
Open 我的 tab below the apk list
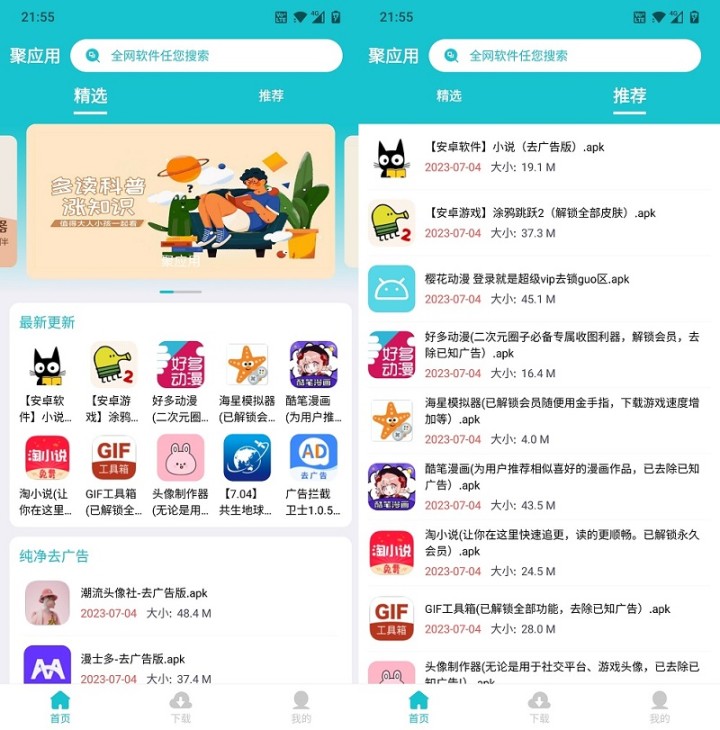[x=659, y=706]
